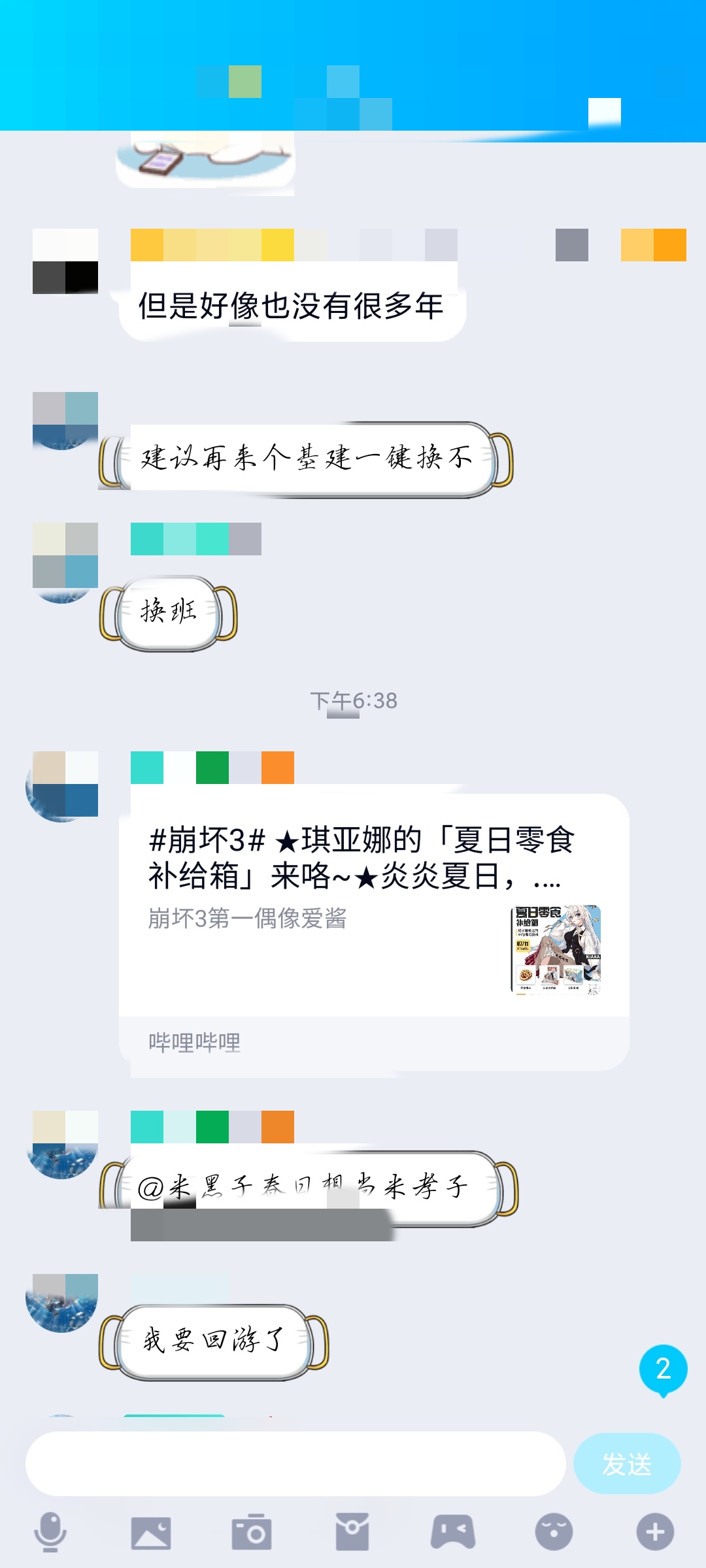Start voice input with the microphone icon
This screenshot has height=1568, width=706.
50,1532
